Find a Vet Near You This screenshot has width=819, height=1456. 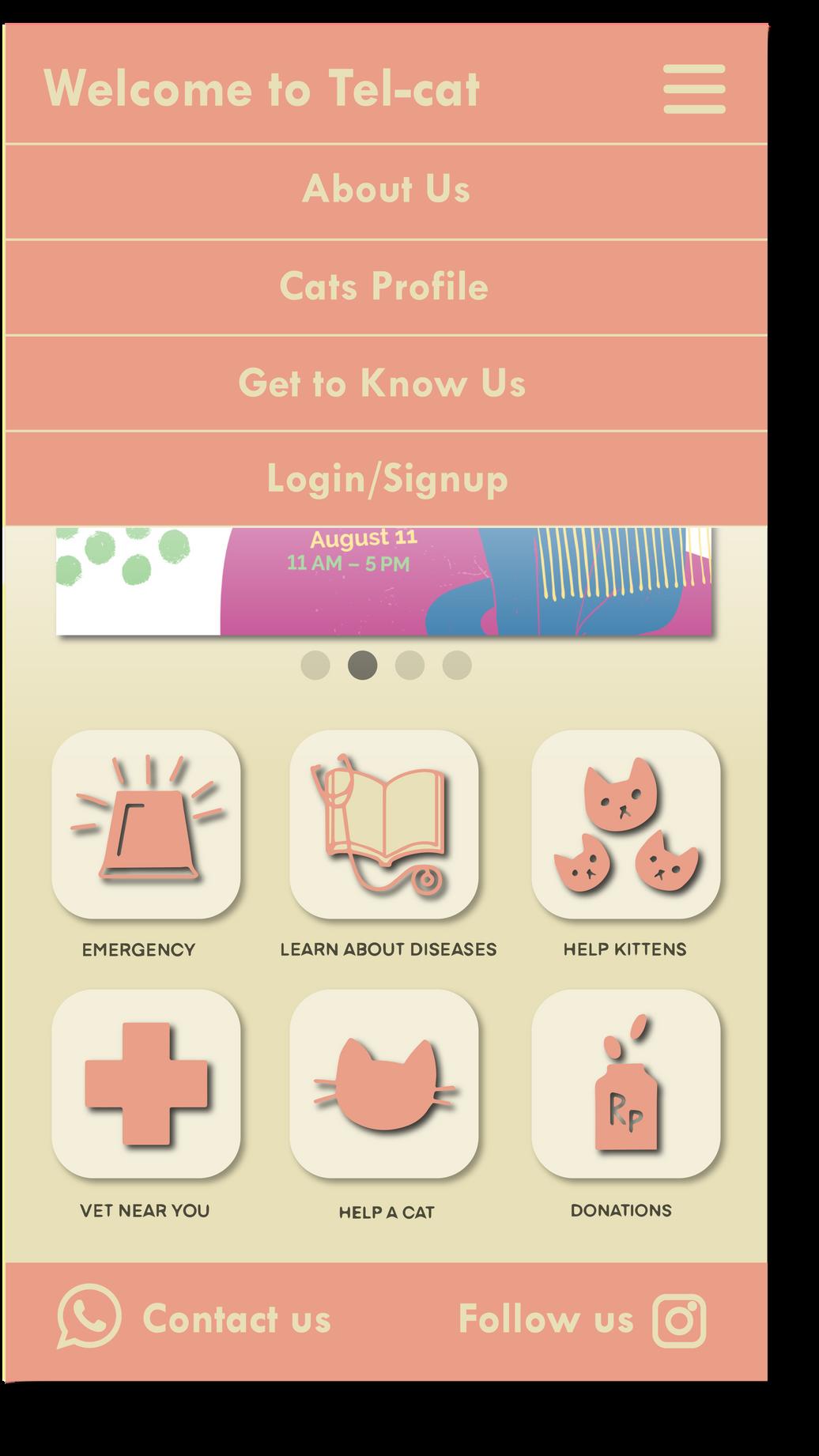[x=146, y=1083]
